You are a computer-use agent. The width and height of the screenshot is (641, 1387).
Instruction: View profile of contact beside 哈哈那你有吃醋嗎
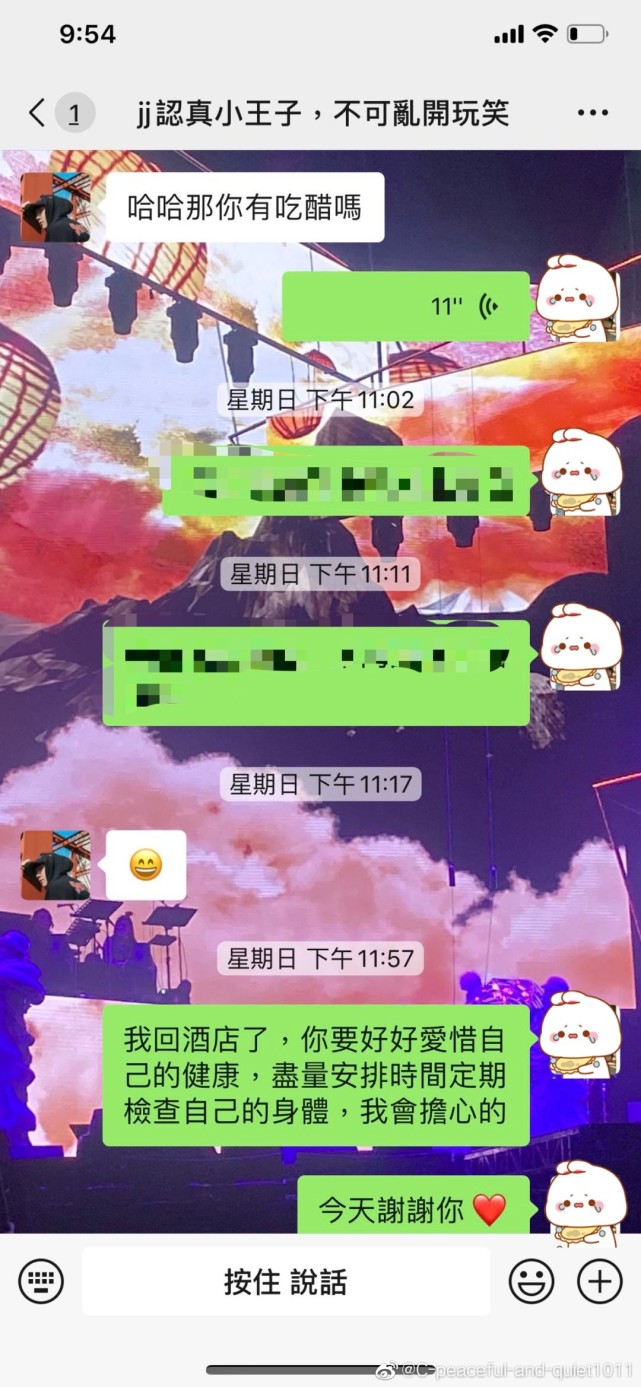56,207
